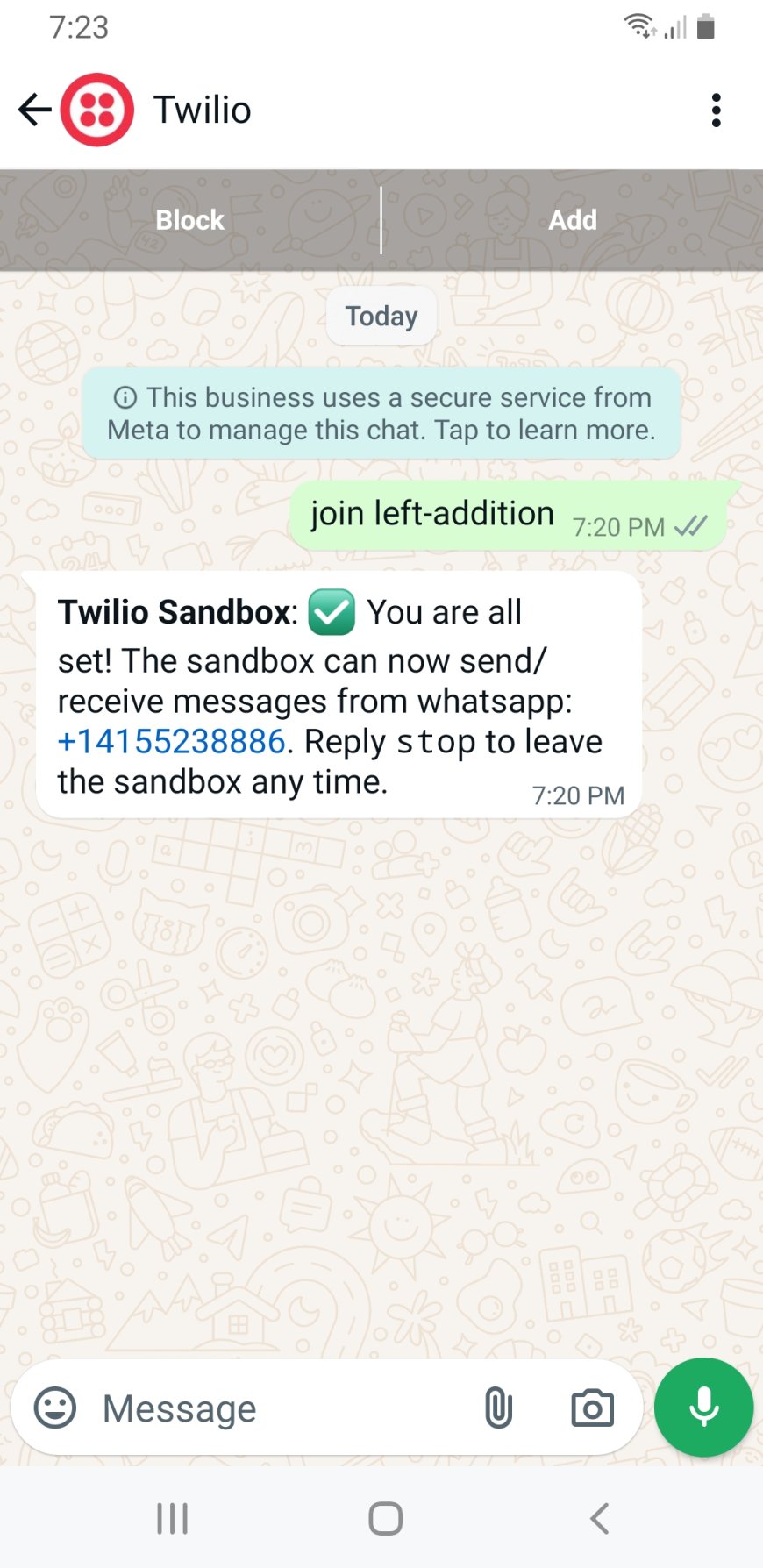Add Twilio to contacts

pos(573,220)
